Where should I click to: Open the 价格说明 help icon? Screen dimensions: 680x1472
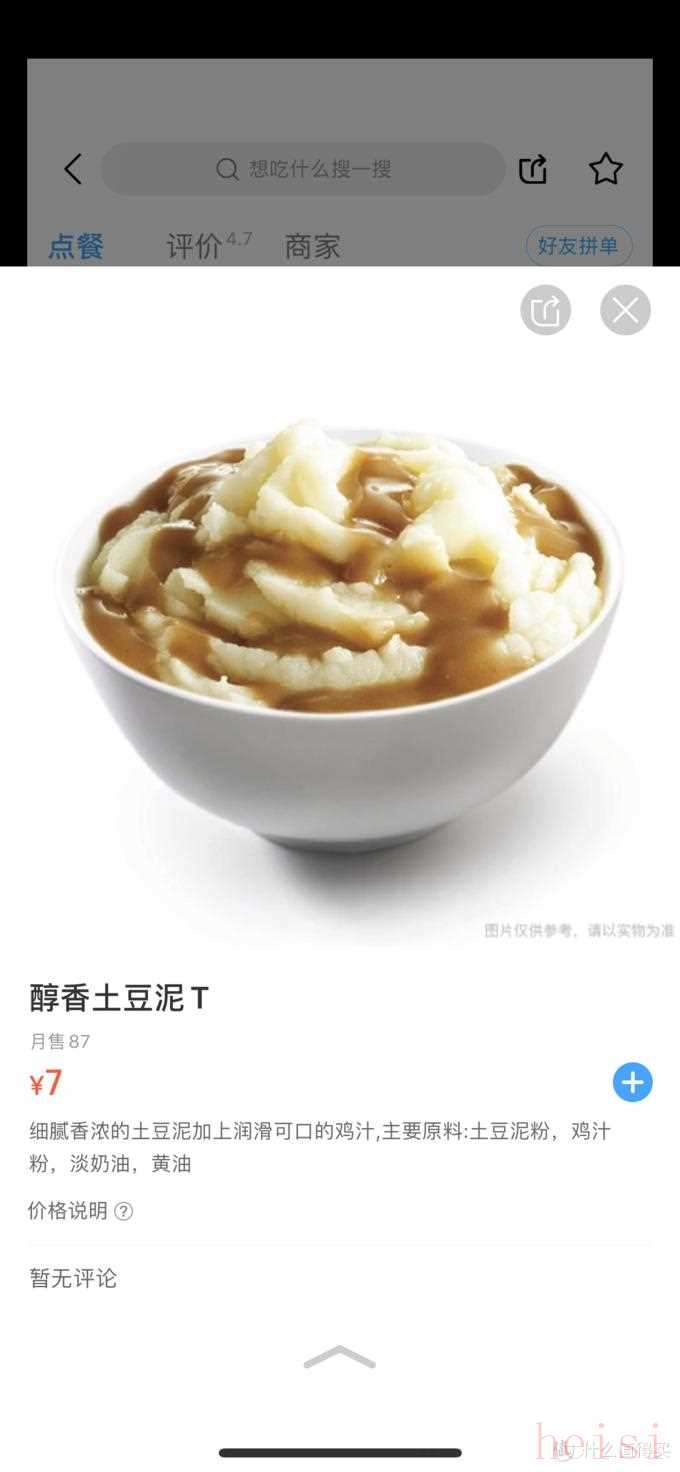(123, 1211)
